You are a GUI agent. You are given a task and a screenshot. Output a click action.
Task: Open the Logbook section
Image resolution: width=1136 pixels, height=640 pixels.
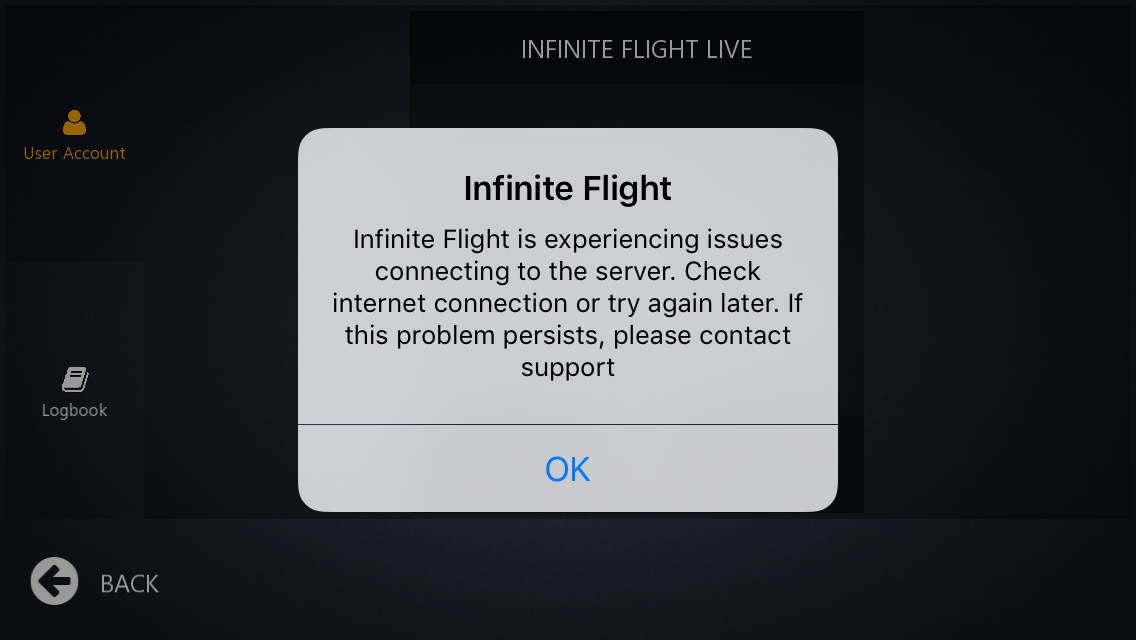74,392
